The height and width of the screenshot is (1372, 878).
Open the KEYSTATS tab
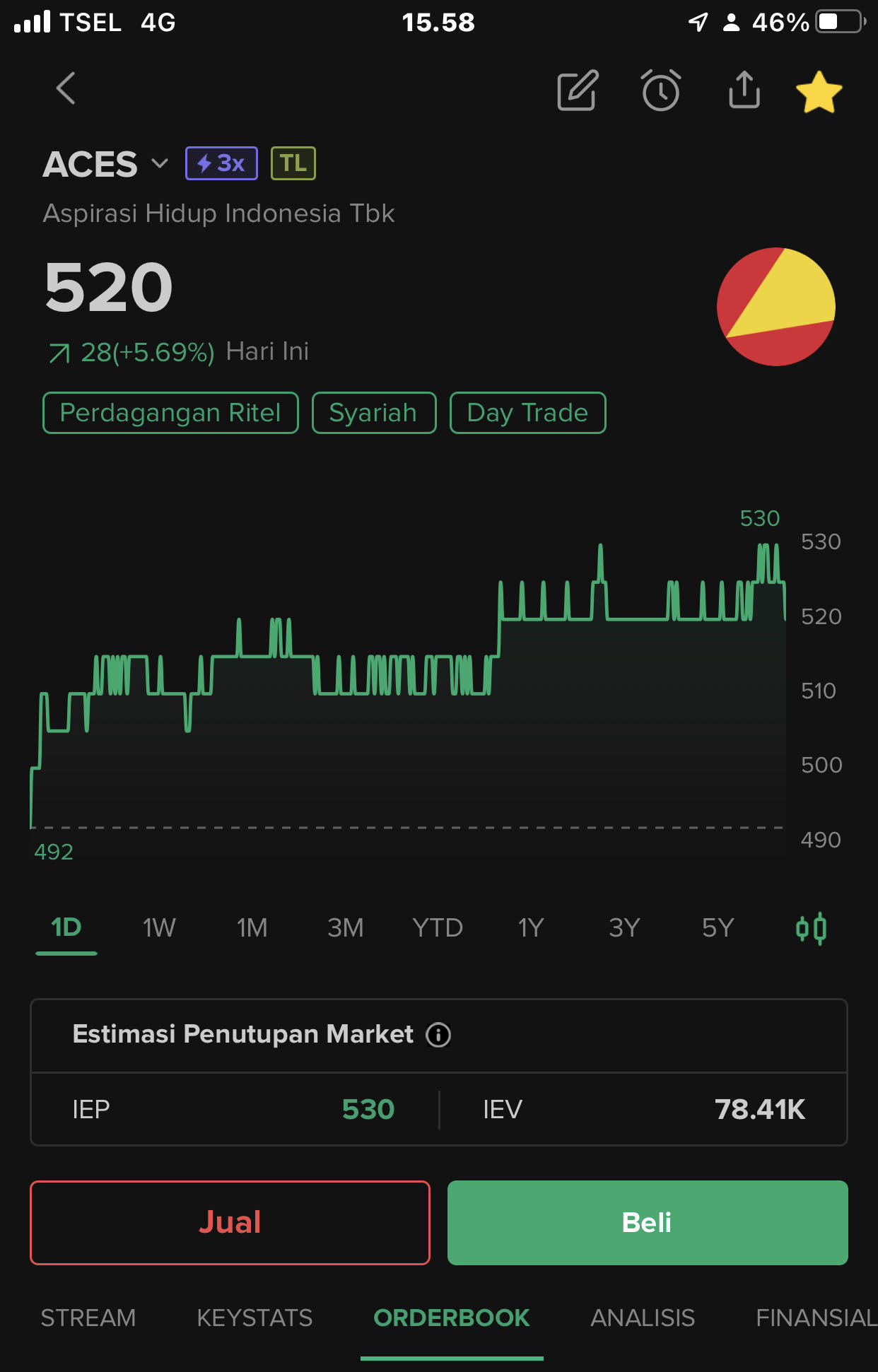click(255, 1318)
